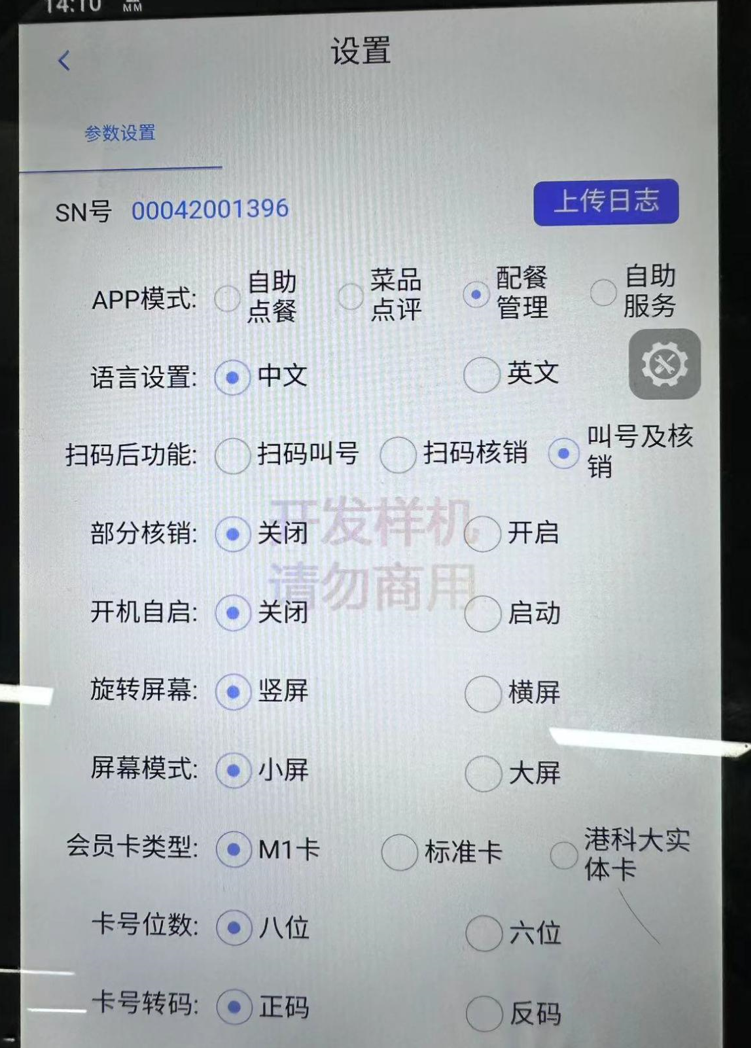Screen dimensions: 751x1048
Task: Set 开机自启 to 启动
Action: [483, 614]
